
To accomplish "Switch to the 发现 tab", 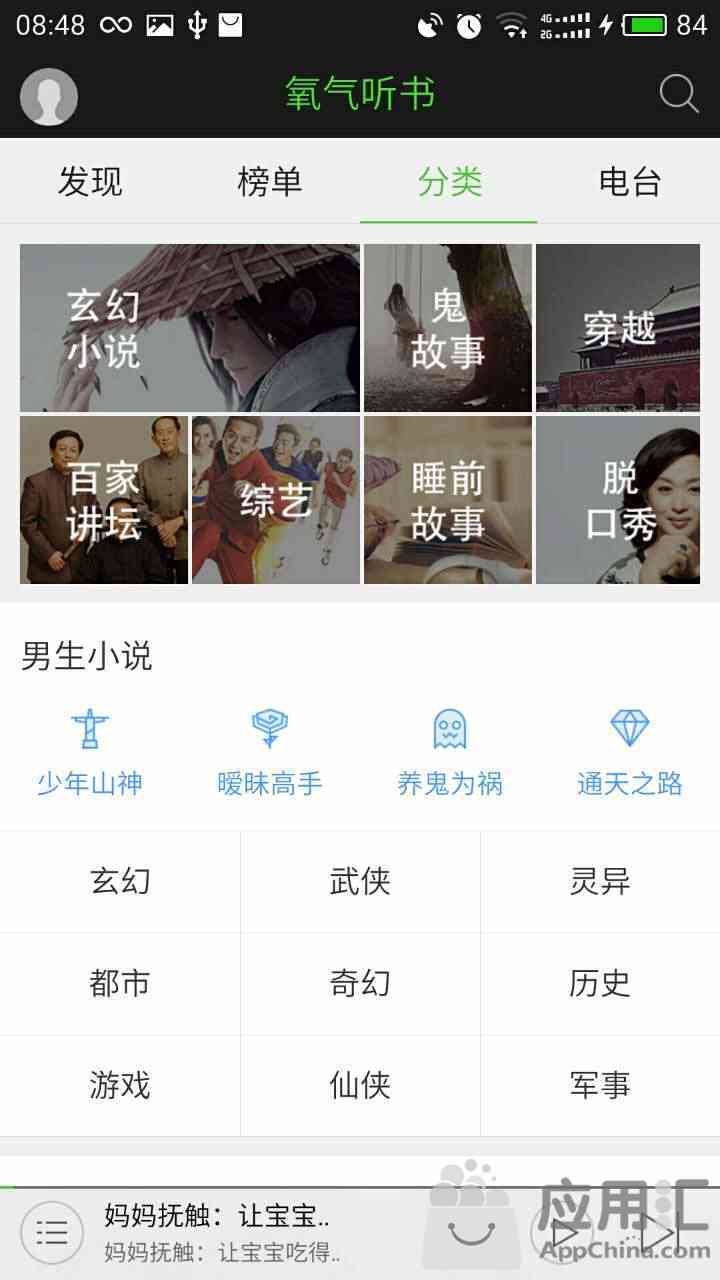I will (x=90, y=181).
